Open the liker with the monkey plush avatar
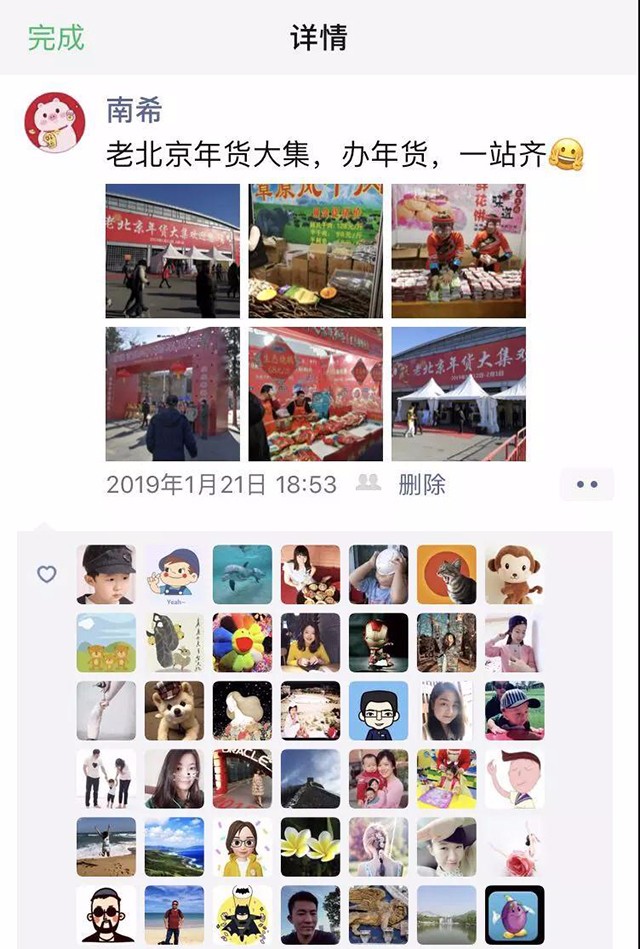 click(x=514, y=574)
